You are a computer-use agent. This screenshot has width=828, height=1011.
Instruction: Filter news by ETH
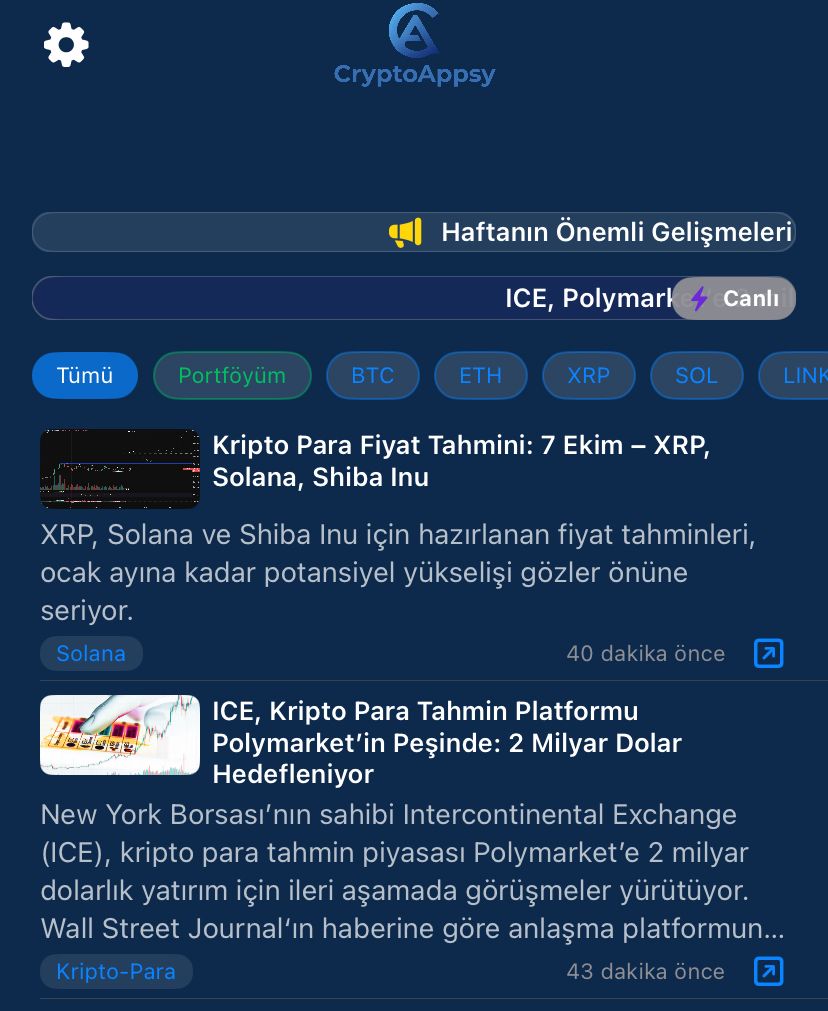tap(480, 376)
